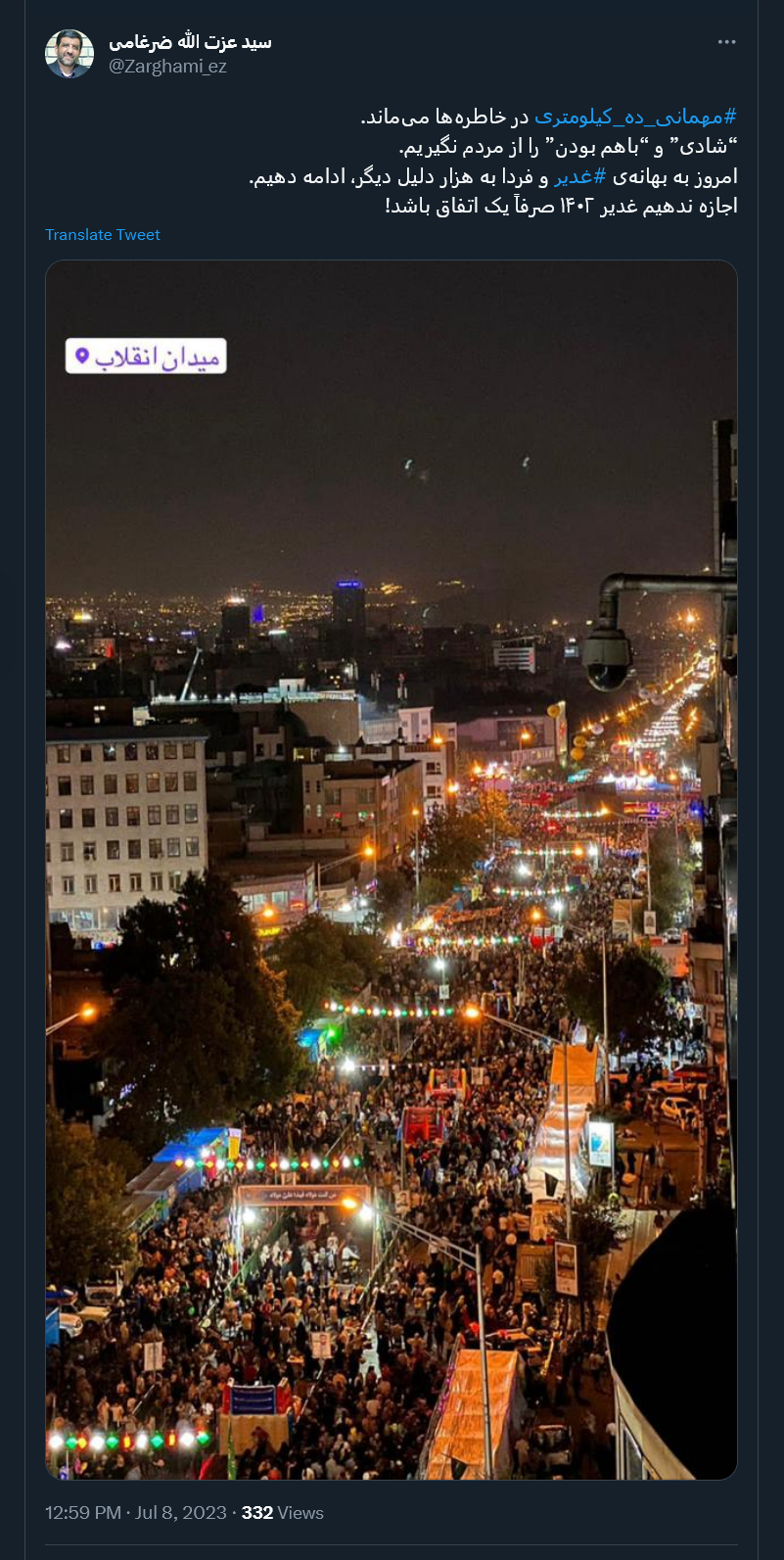
Task: Click the display name سید عزت الله ضرغامی
Action: tap(190, 41)
